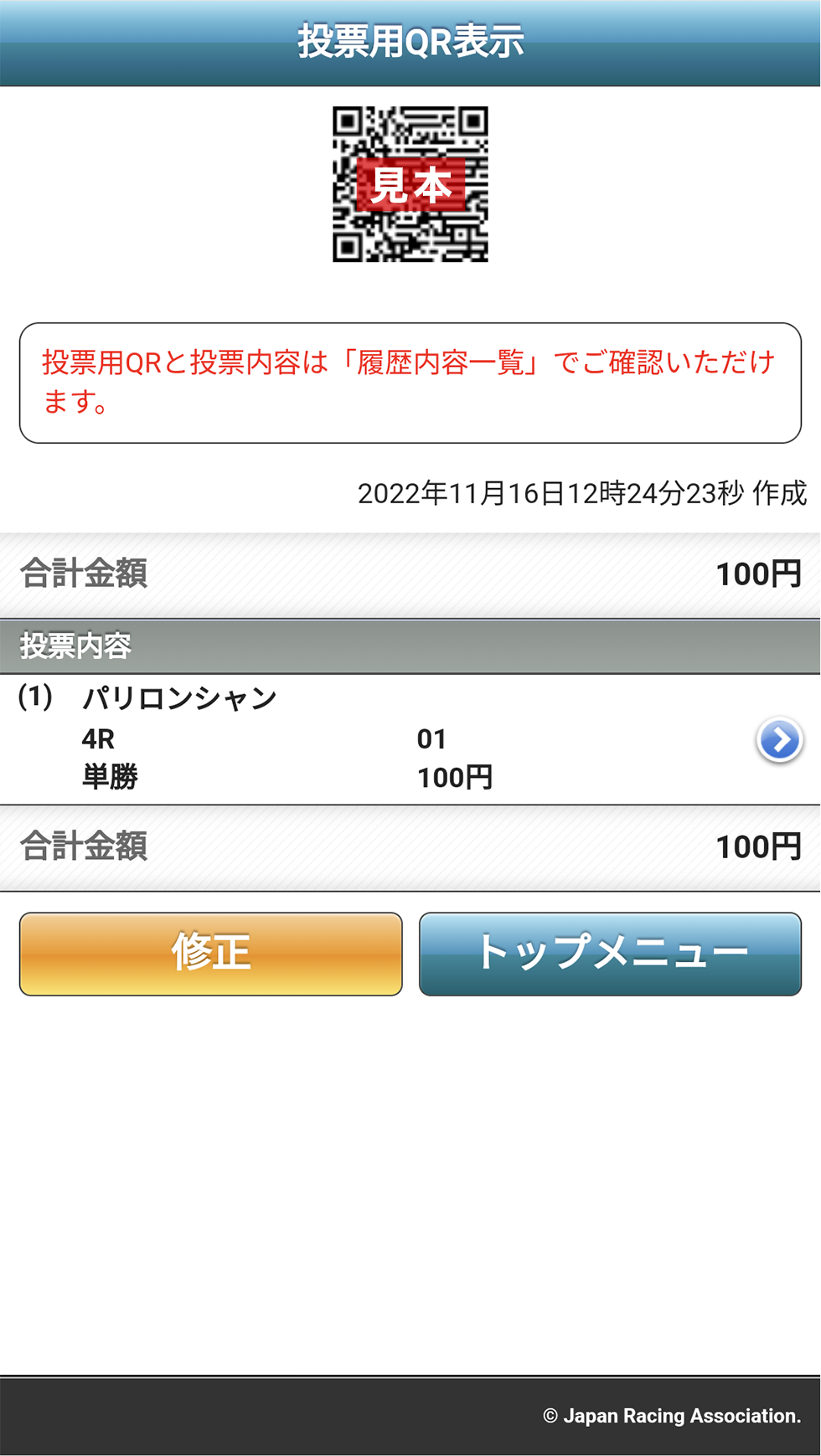This screenshot has width=821, height=1456.
Task: Switch to 投票内容 section
Action: click(x=63, y=645)
